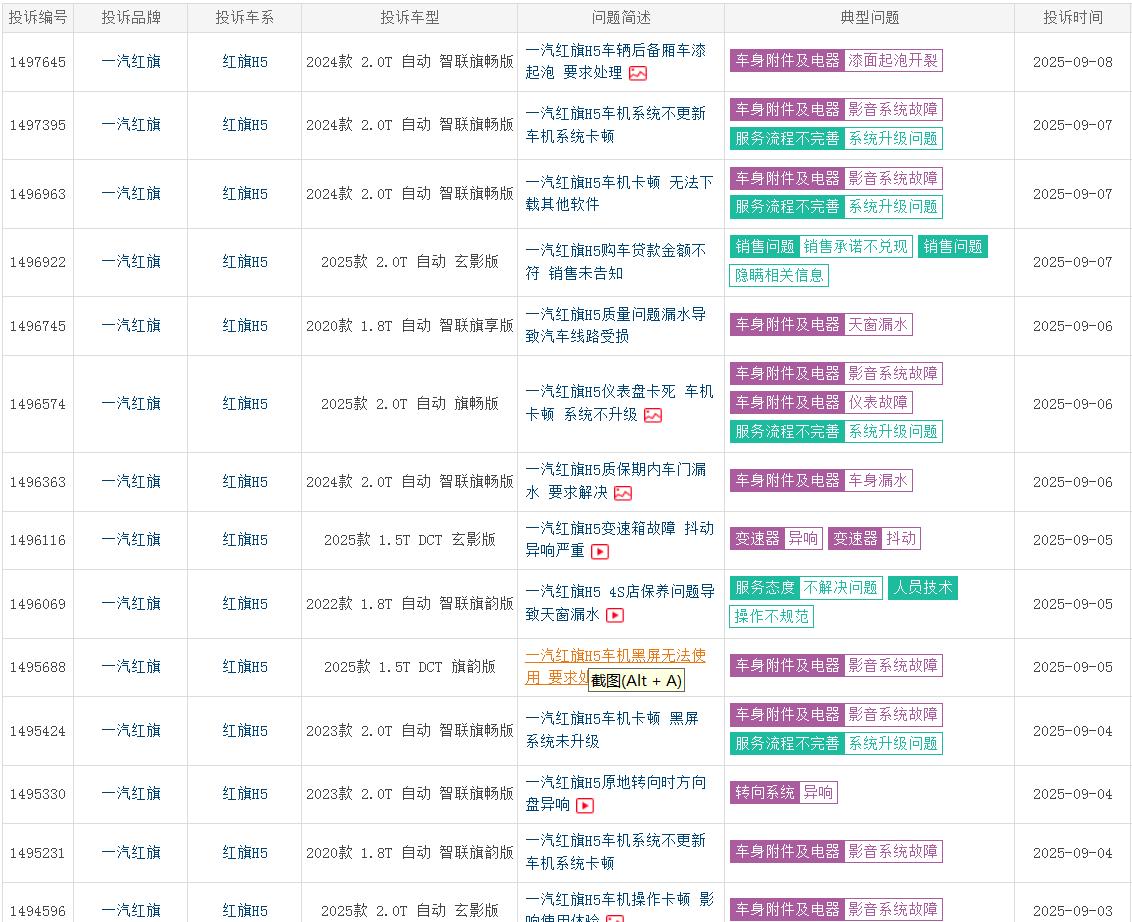The width and height of the screenshot is (1132, 922).
Task: Open the complaint 车机卡顿 无法下载其他软件
Action: pyautogui.click(x=619, y=182)
